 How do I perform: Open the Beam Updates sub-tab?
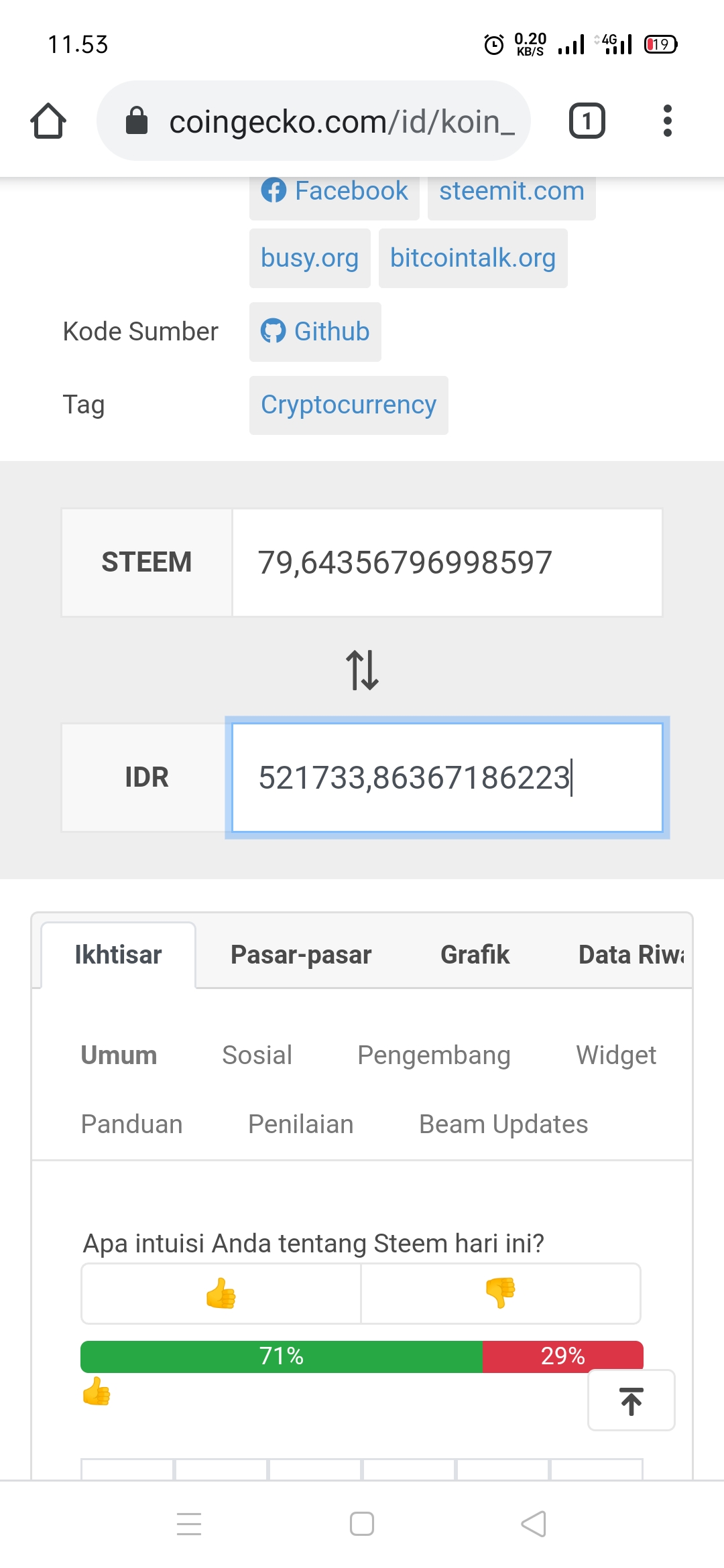pos(503,1124)
